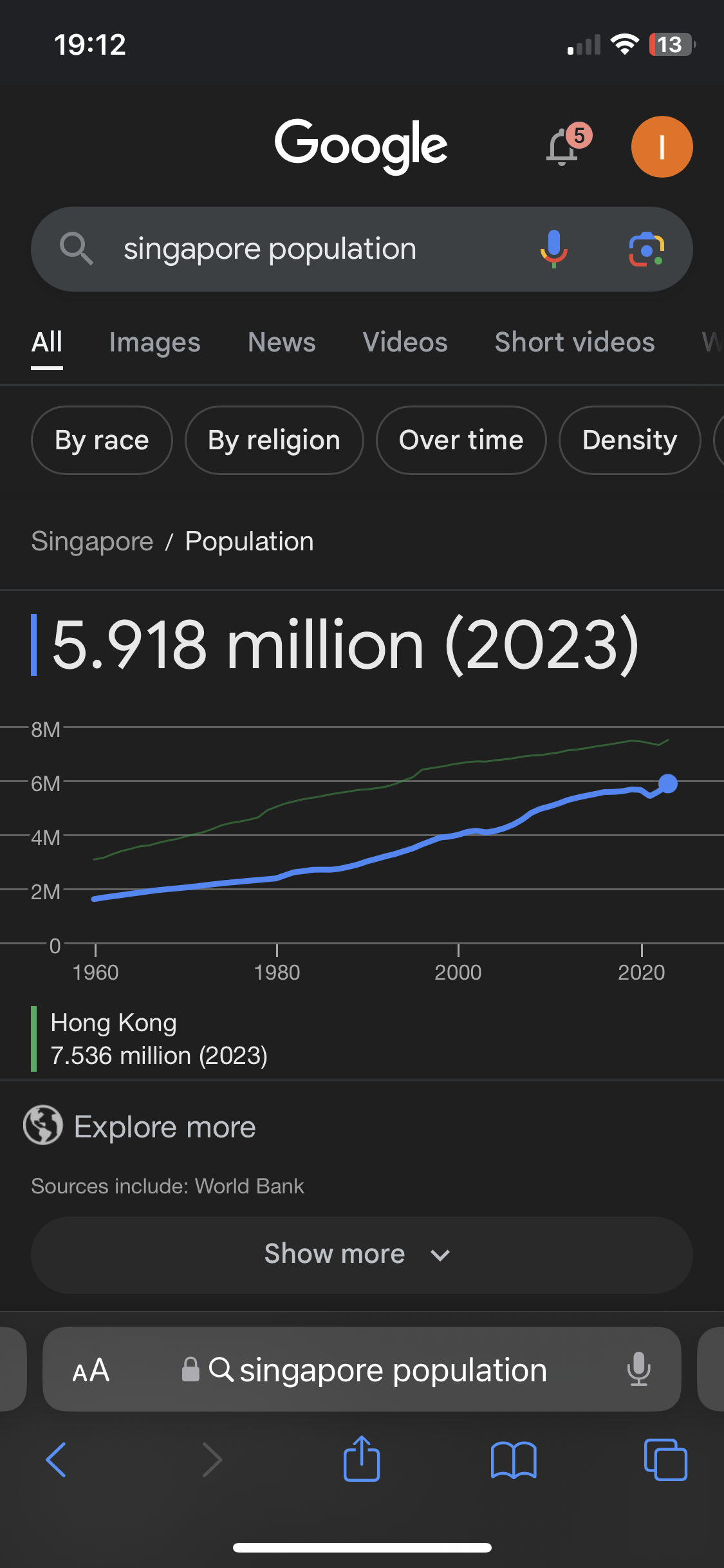This screenshot has height=1568, width=724.
Task: Select the By race chip
Action: click(102, 440)
